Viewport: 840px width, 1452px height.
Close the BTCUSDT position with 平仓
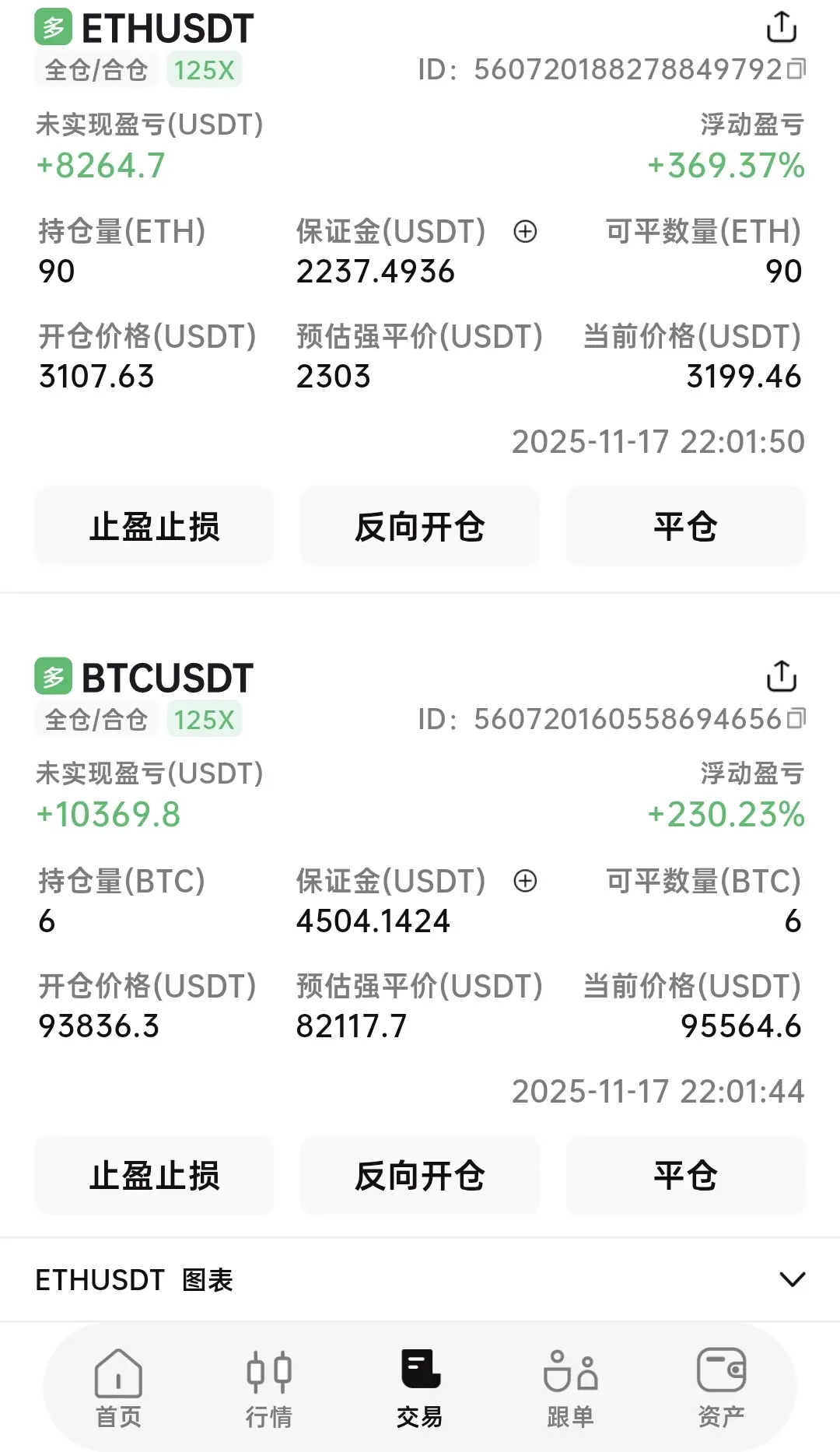(685, 1175)
